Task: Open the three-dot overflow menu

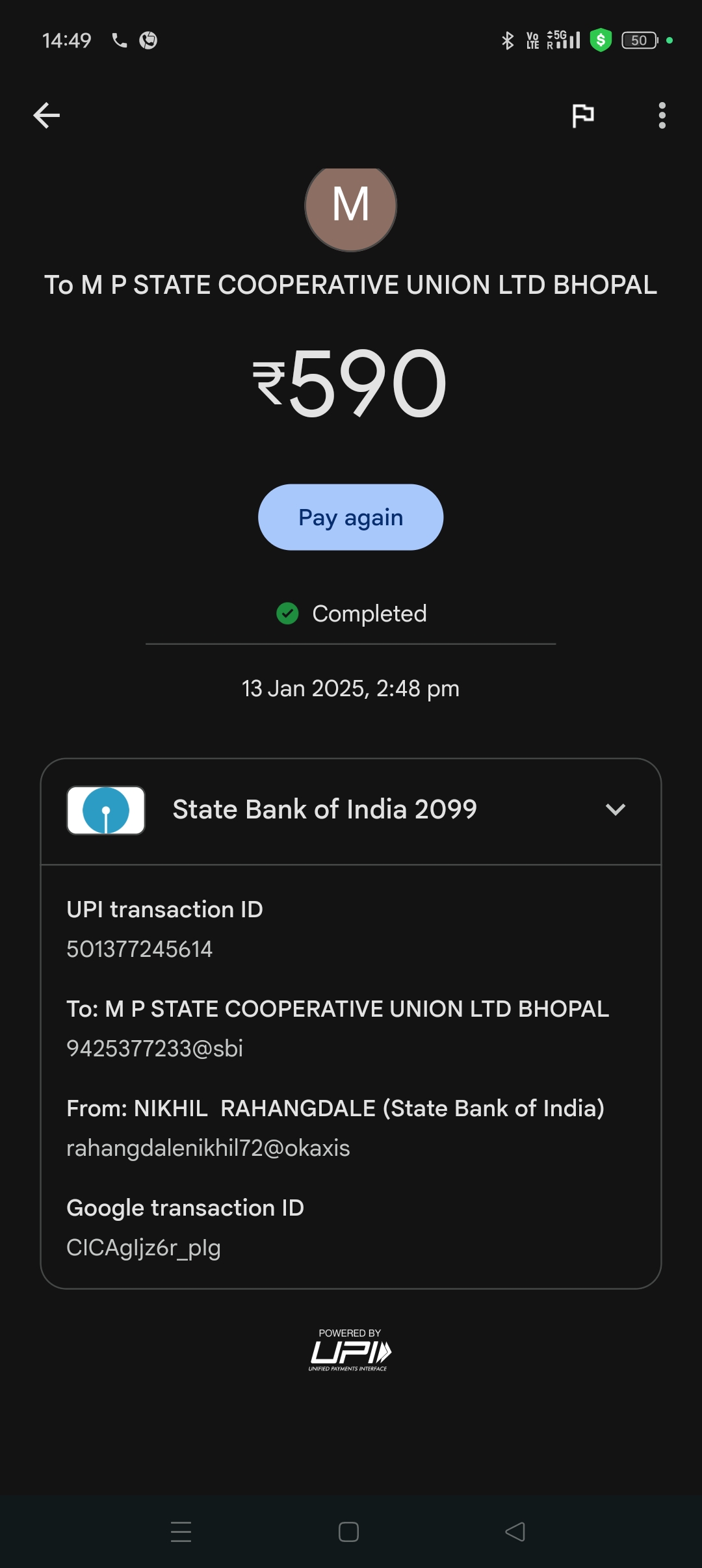Action: coord(662,116)
